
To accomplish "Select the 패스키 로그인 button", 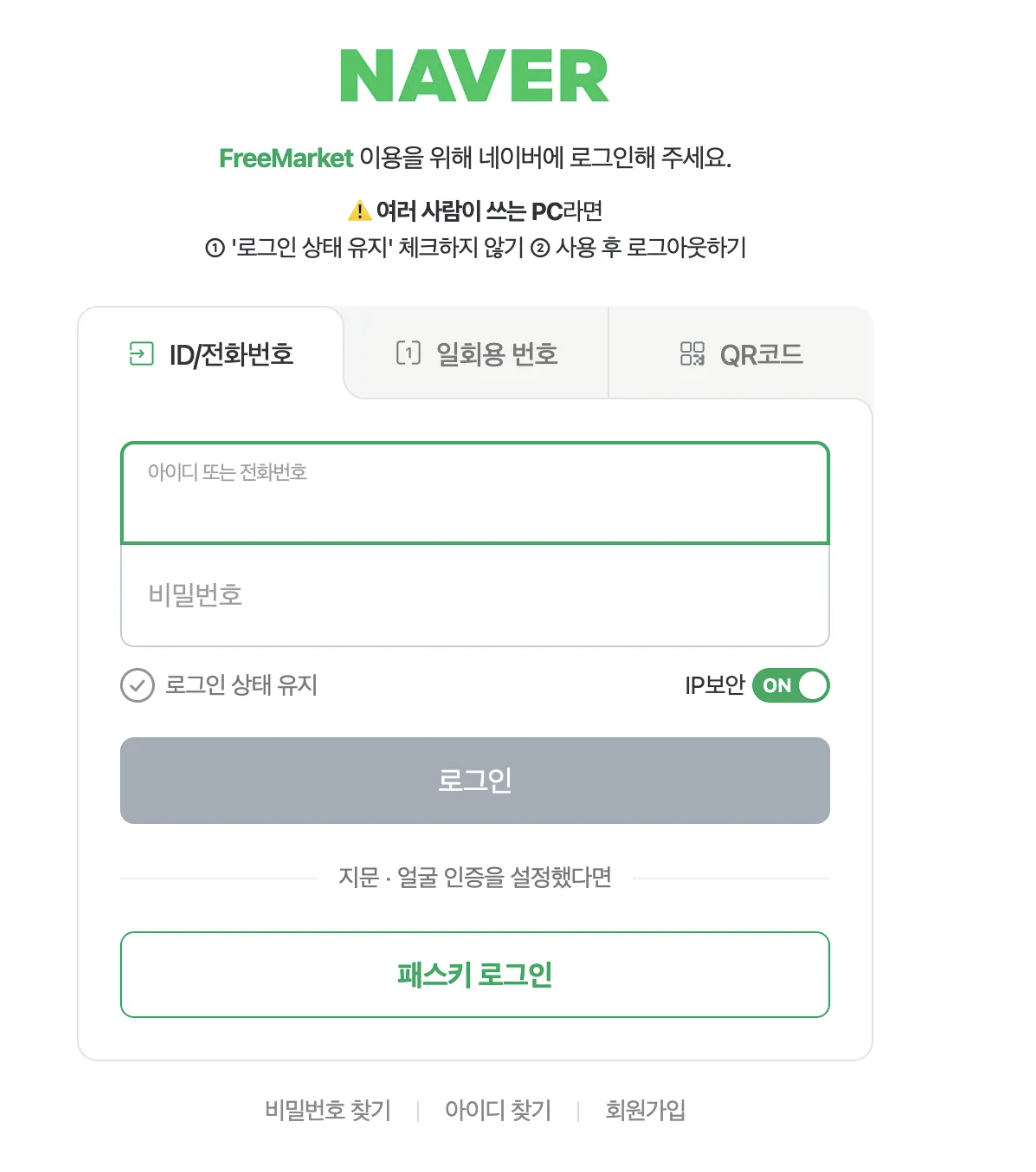I will pyautogui.click(x=474, y=975).
